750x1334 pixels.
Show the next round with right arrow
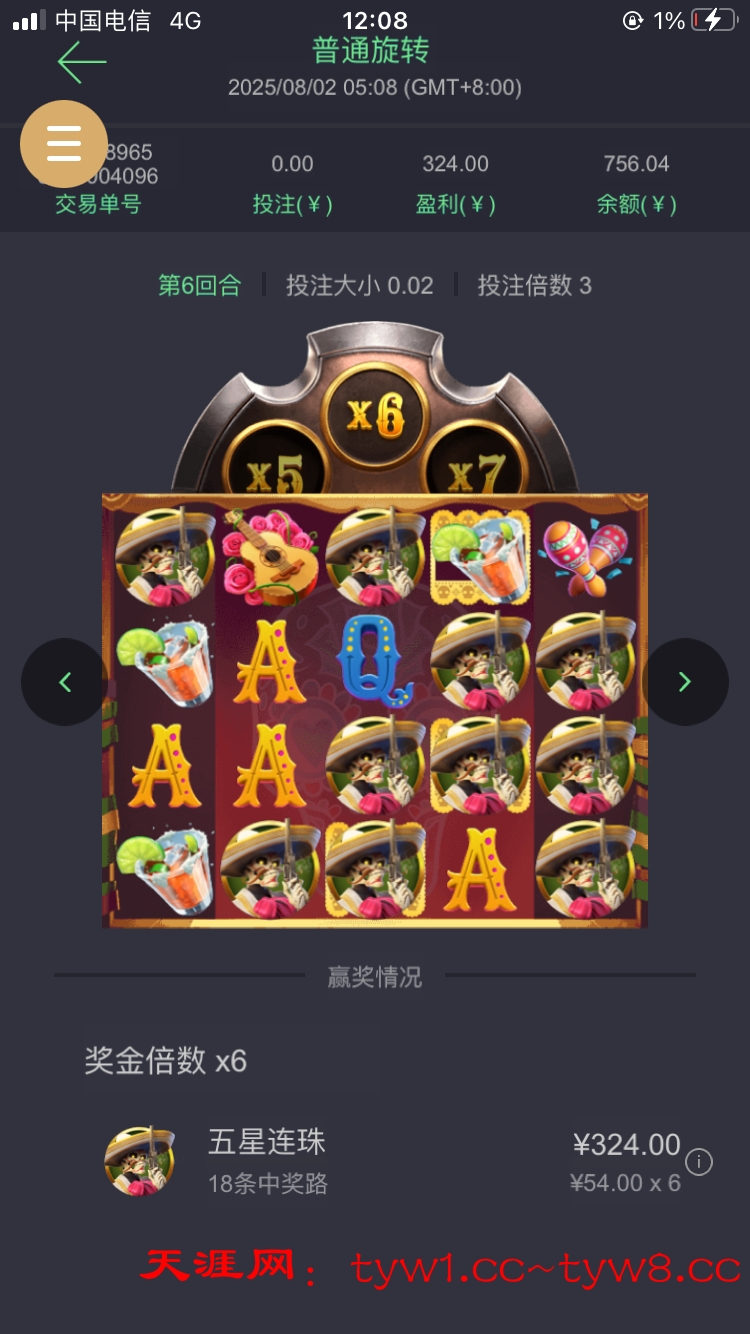point(685,682)
